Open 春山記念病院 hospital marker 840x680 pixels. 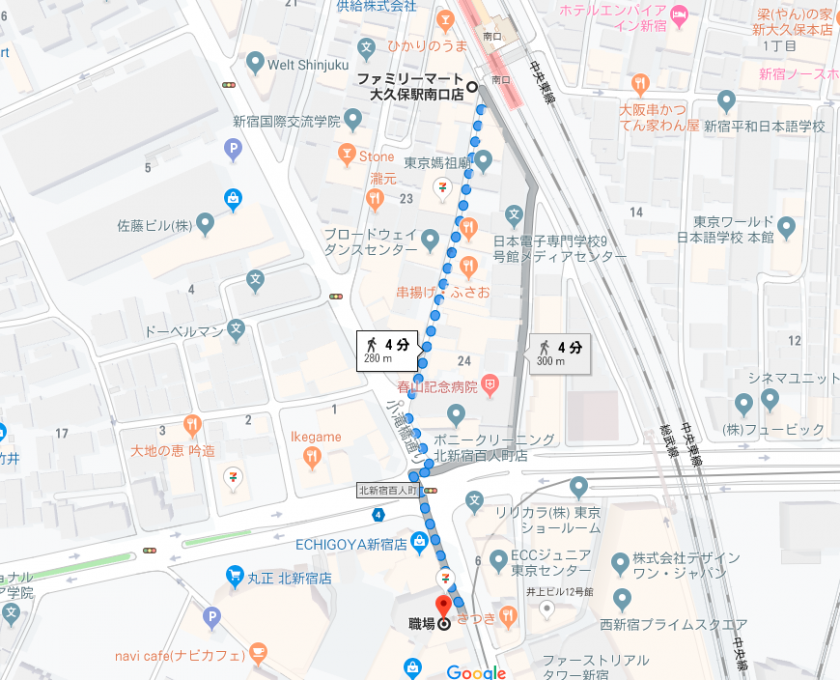pyautogui.click(x=490, y=383)
